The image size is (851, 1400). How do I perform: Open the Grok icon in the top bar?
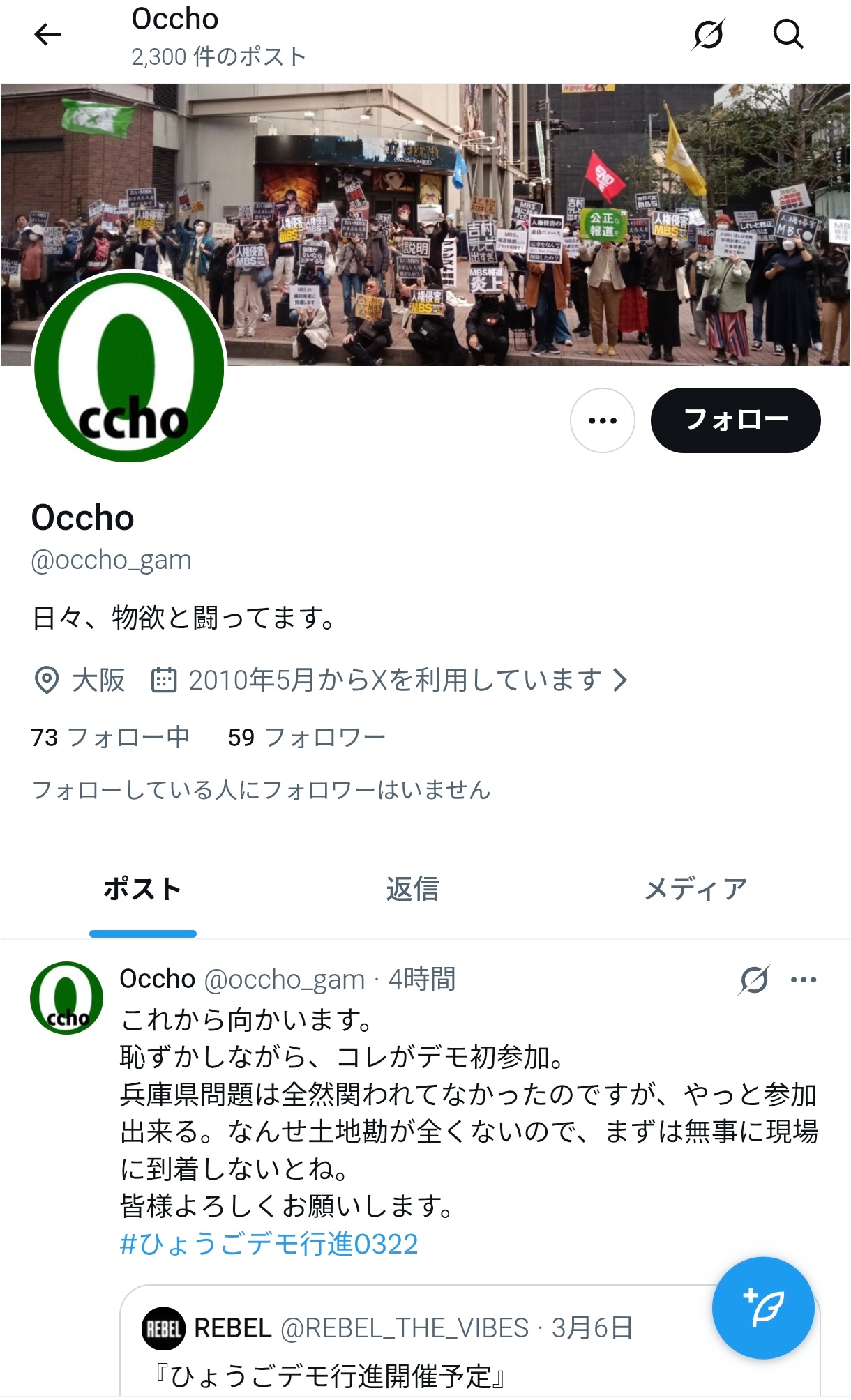(x=709, y=34)
